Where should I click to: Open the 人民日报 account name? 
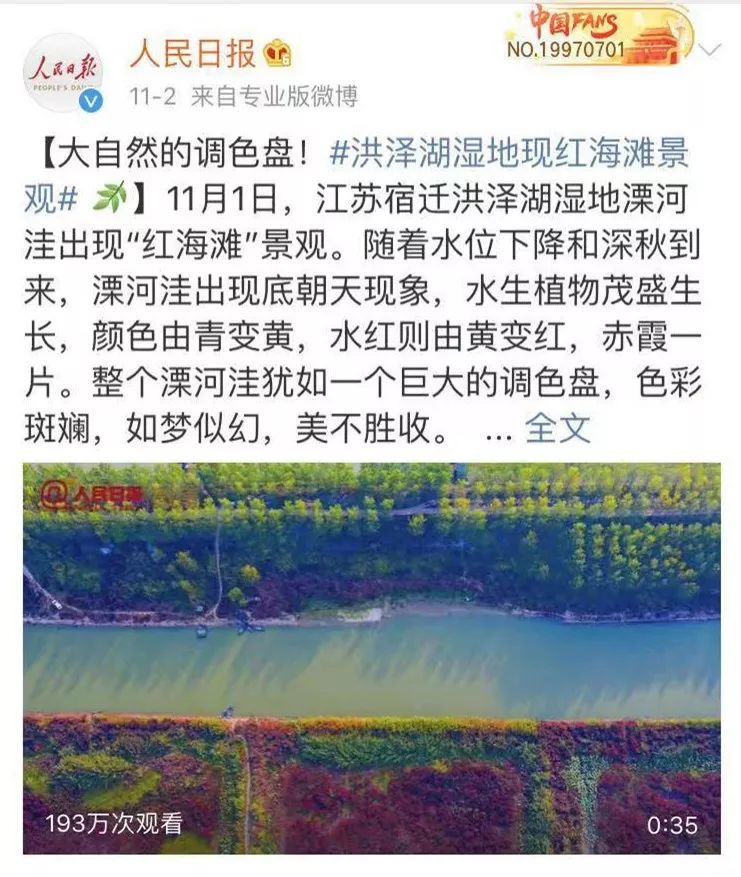tap(192, 52)
